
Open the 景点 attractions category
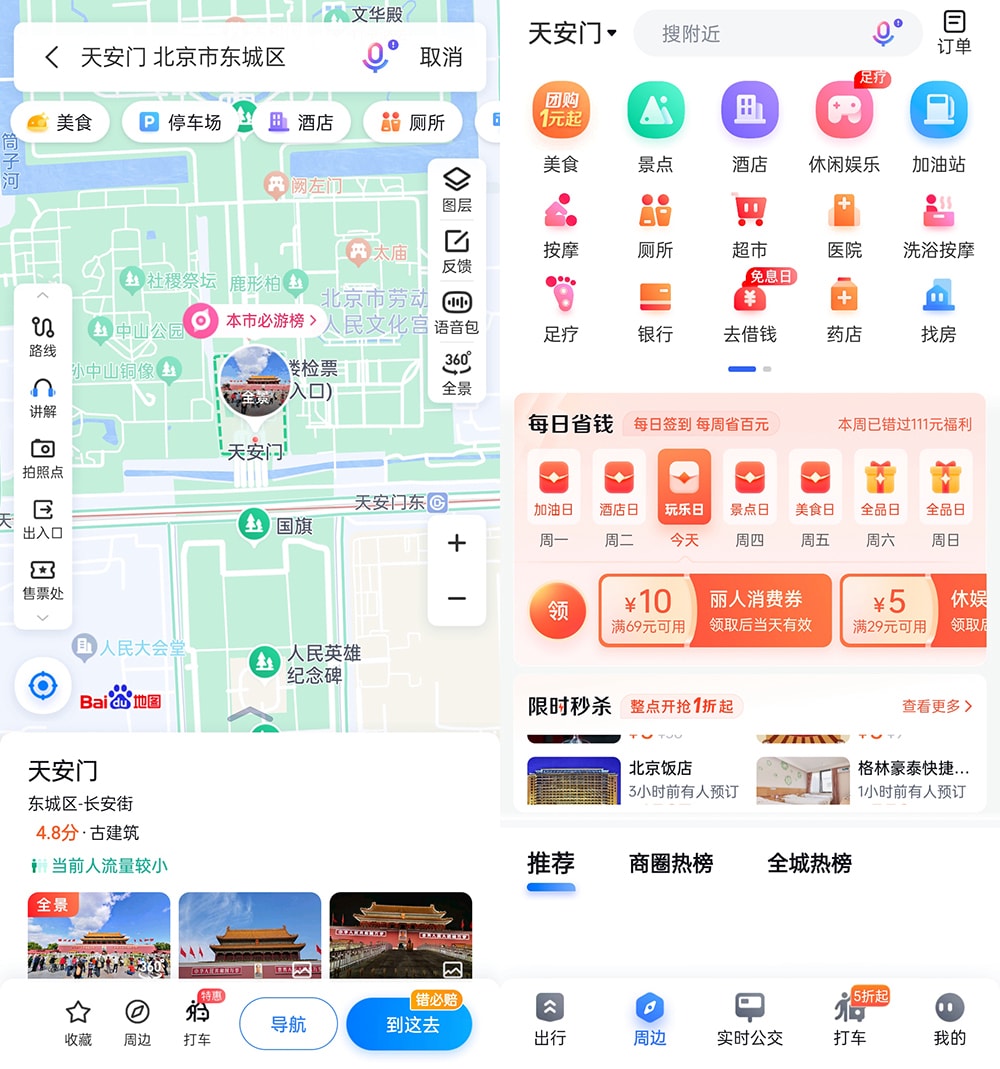click(655, 126)
